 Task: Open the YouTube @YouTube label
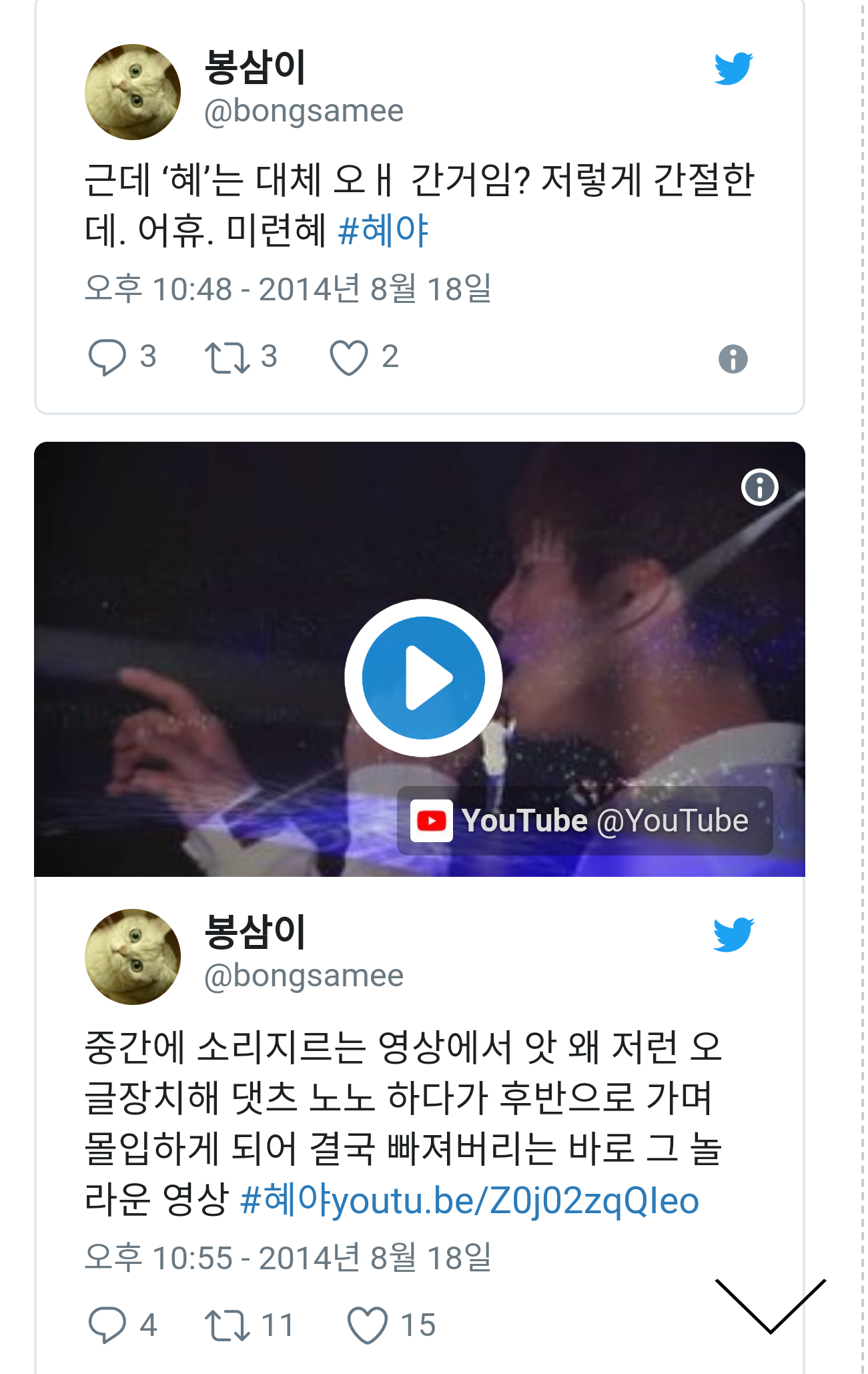pyautogui.click(x=584, y=821)
